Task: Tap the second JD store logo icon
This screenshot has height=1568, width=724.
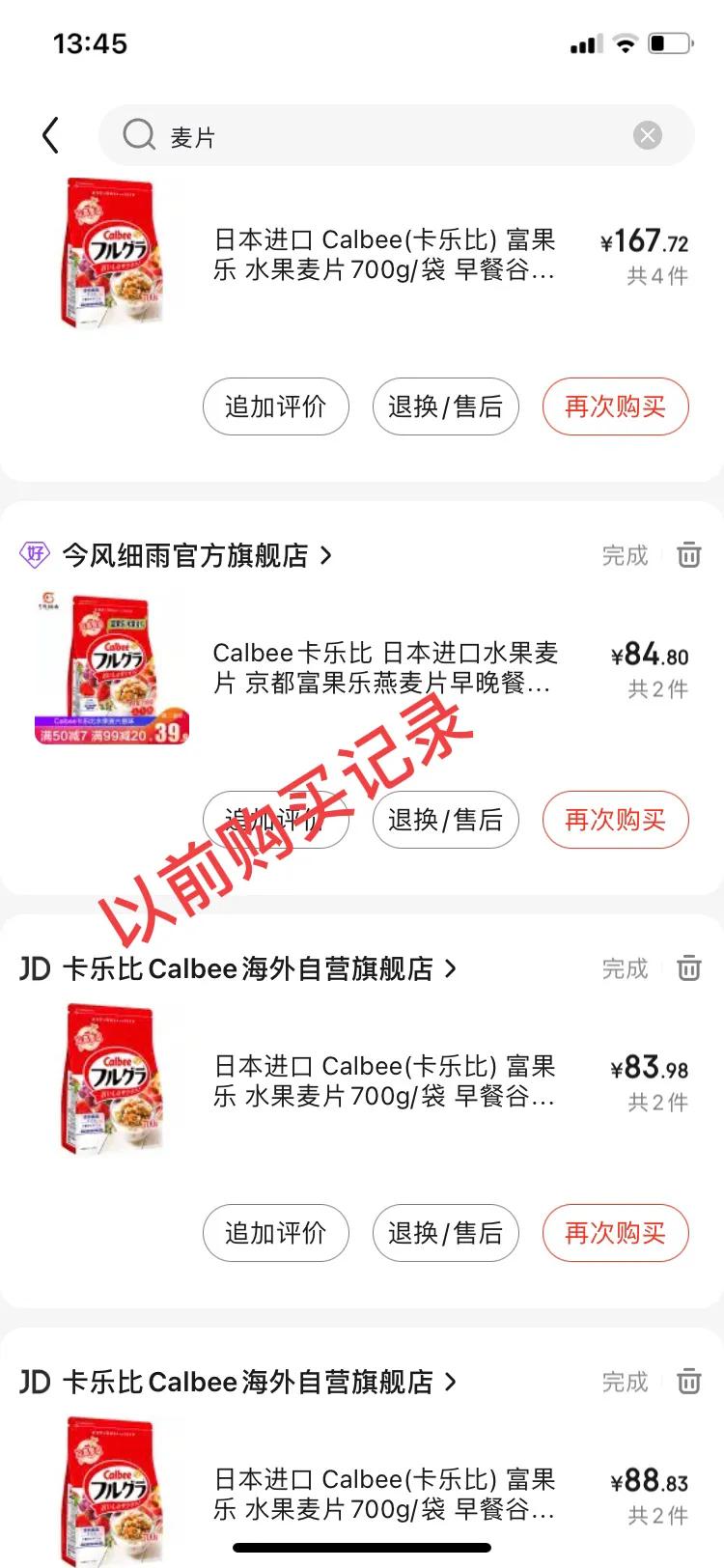Action: coord(34,1382)
